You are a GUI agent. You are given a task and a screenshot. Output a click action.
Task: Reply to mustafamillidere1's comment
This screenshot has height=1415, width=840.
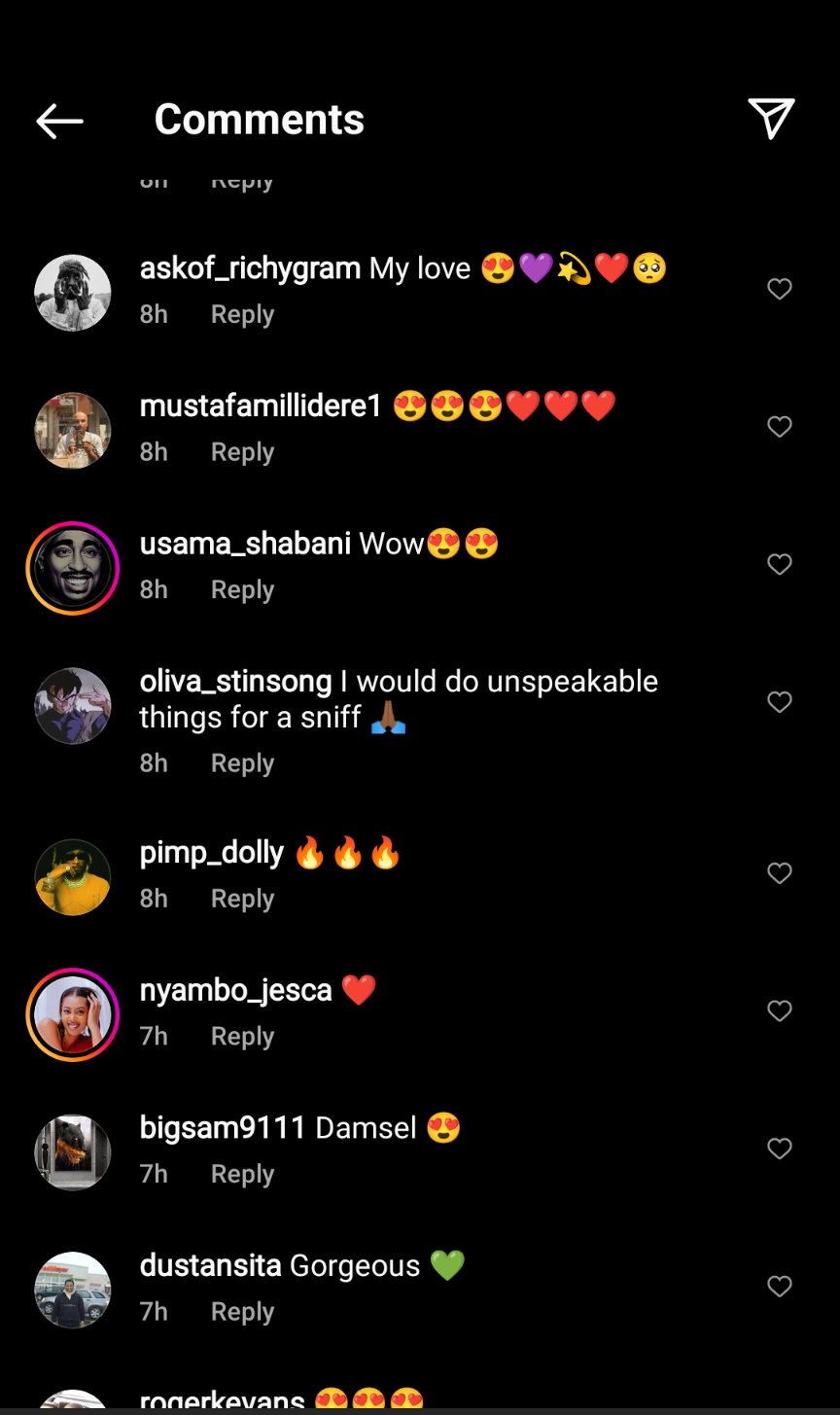click(242, 452)
